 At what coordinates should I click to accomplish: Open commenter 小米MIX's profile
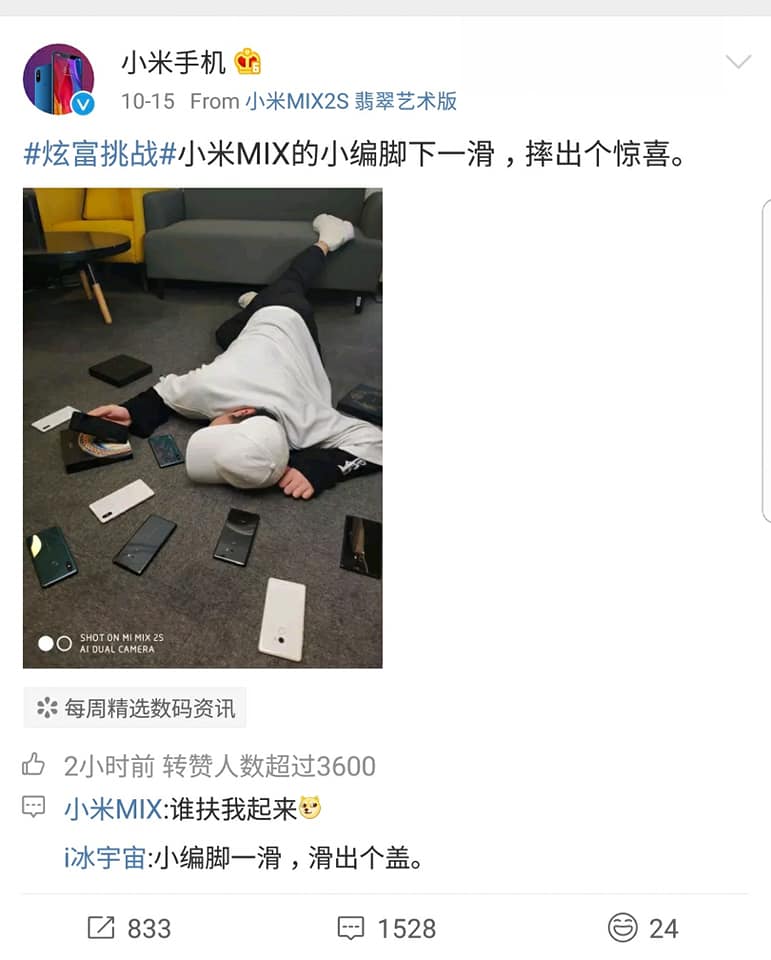112,809
